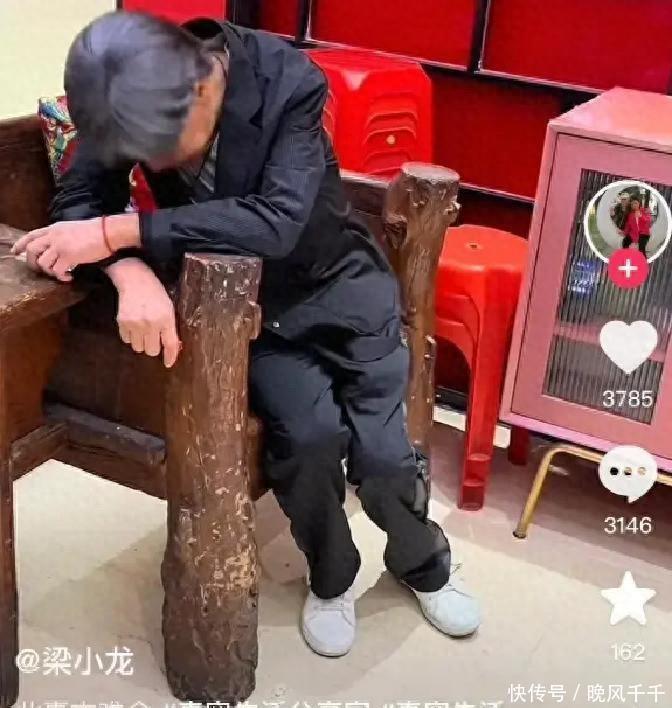Open the comments with the speech bubble icon
Viewport: 672px width, 708px height.
point(628,473)
